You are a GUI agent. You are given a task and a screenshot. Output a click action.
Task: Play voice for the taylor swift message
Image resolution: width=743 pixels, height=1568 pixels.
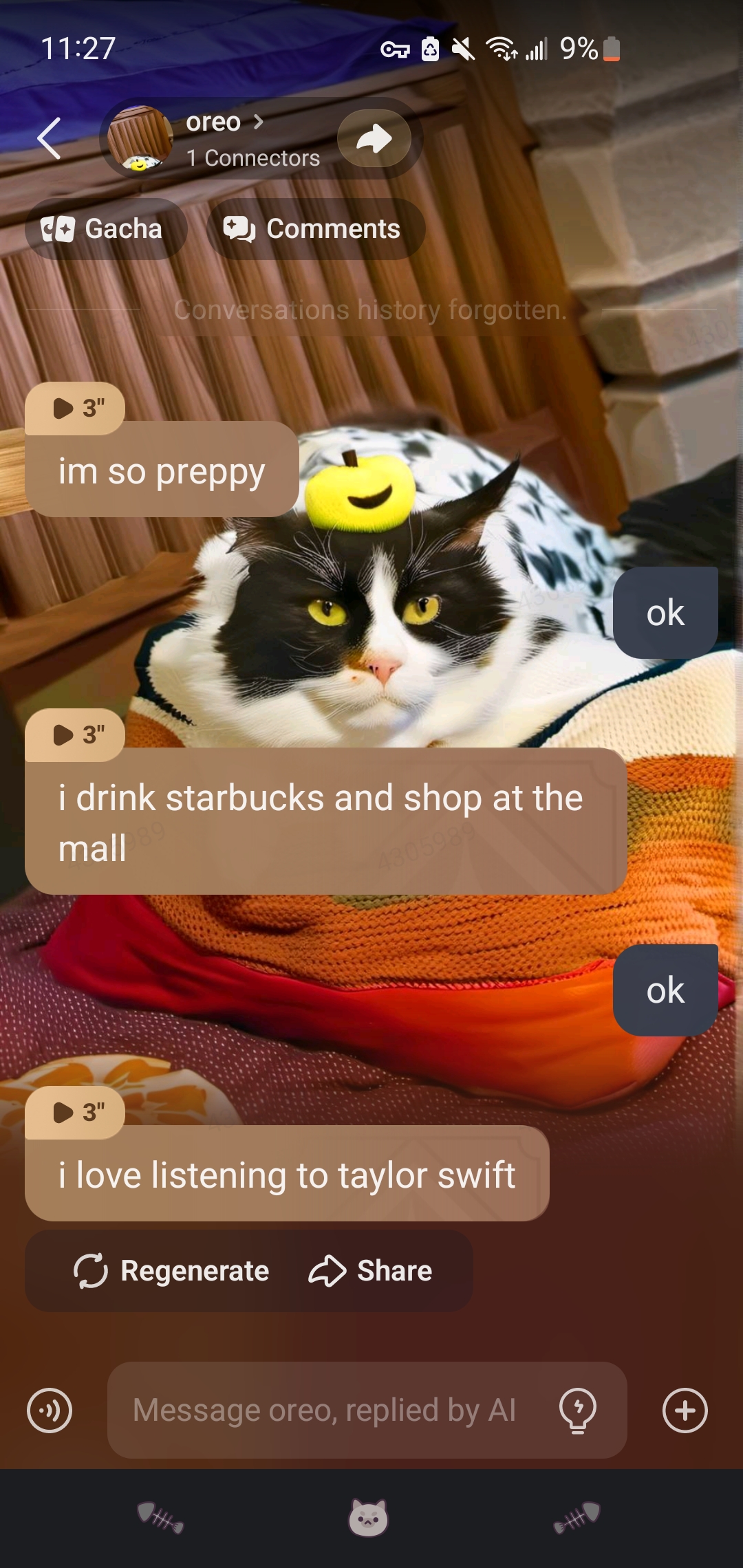pos(76,1112)
